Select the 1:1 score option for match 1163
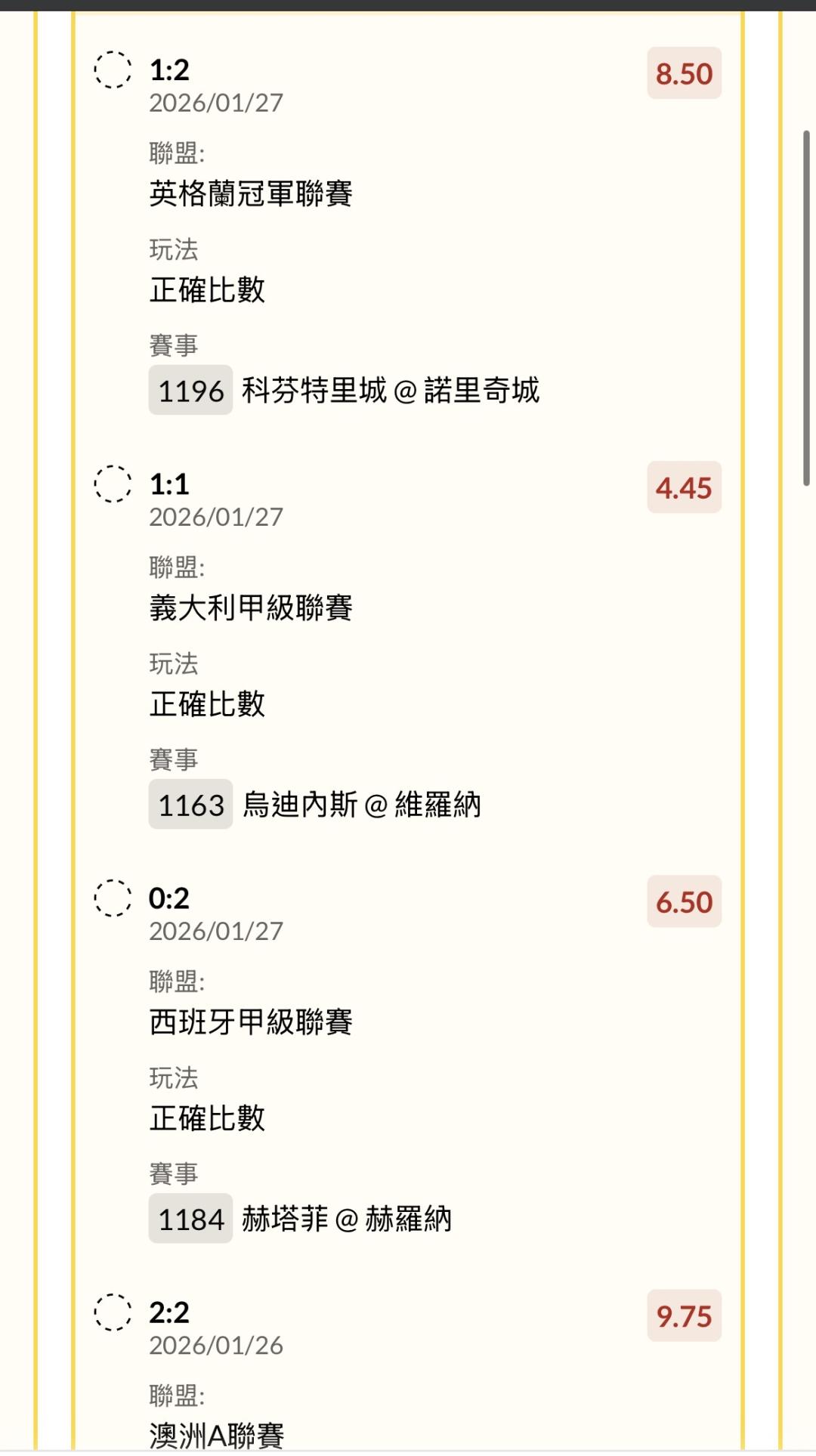Viewport: 816px width, 1456px height. (113, 484)
